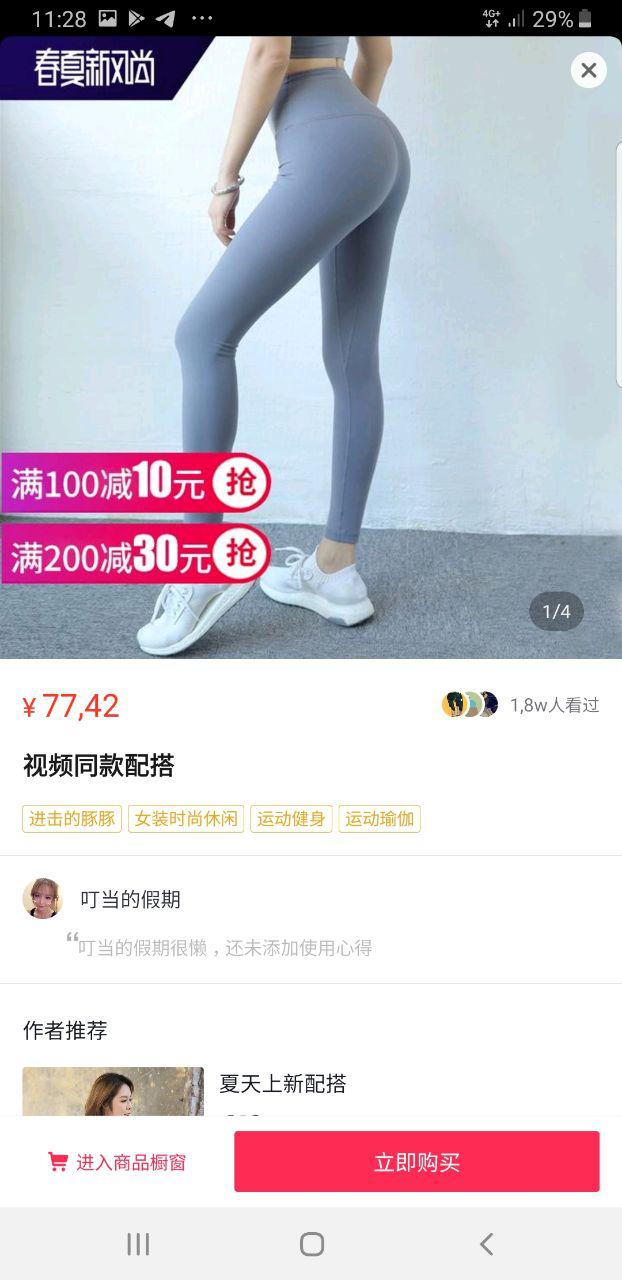Open recommended item 夏天上新配搭

click(283, 1084)
